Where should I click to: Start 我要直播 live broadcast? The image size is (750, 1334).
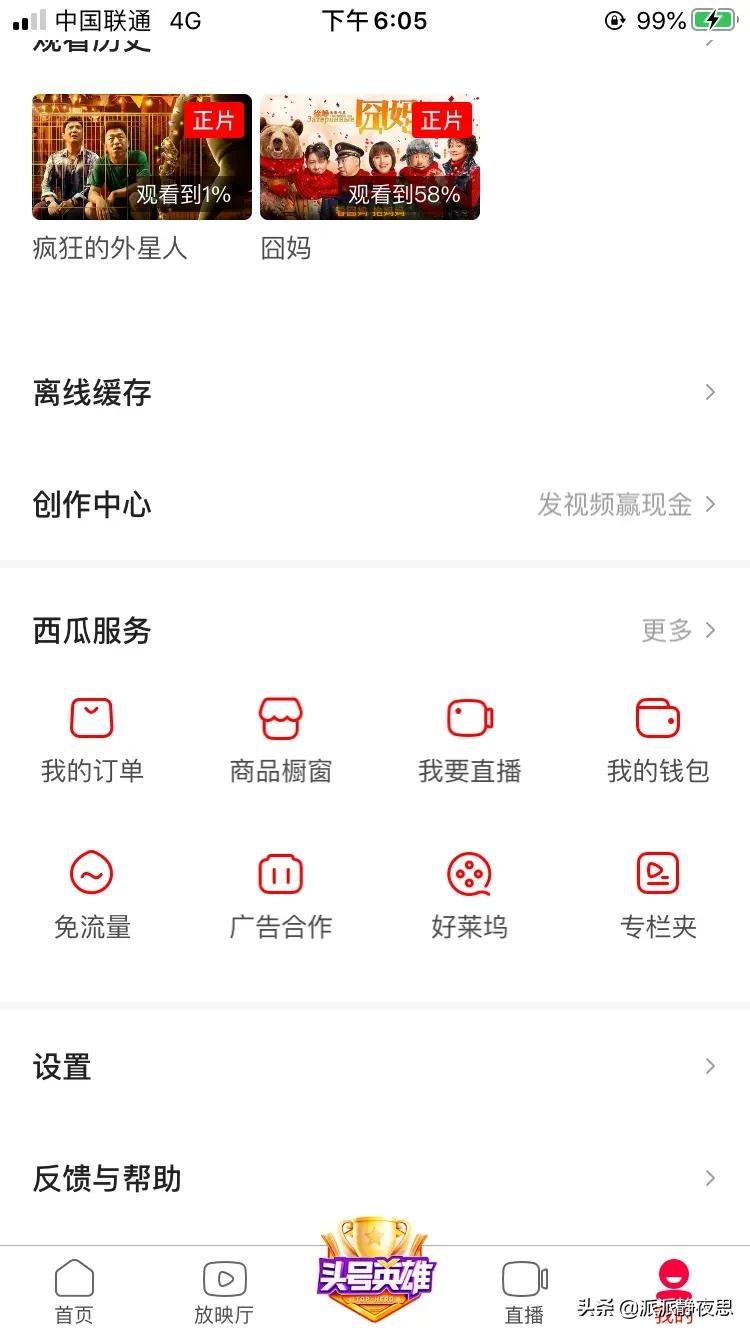(x=469, y=740)
